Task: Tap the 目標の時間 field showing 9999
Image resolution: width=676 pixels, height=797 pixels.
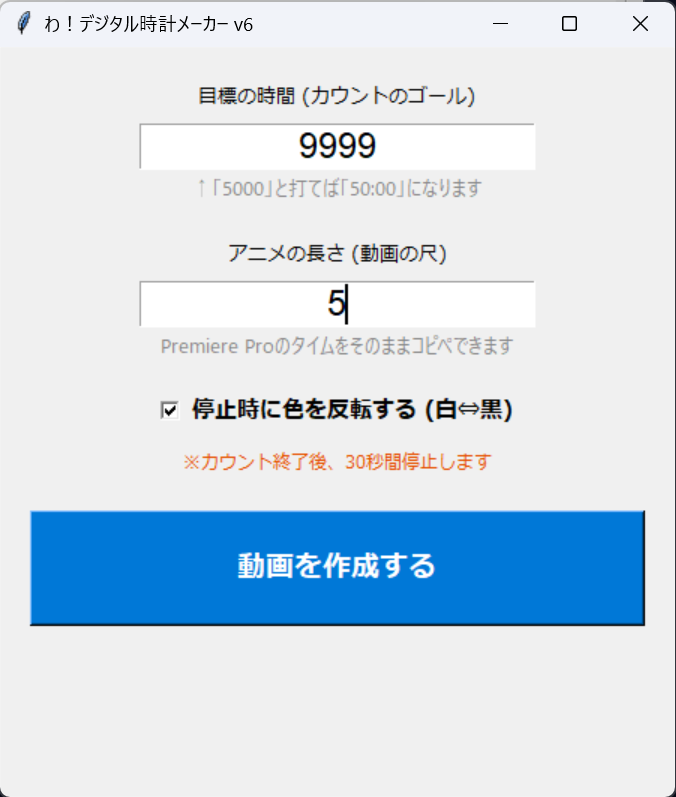Action: pyautogui.click(x=337, y=147)
